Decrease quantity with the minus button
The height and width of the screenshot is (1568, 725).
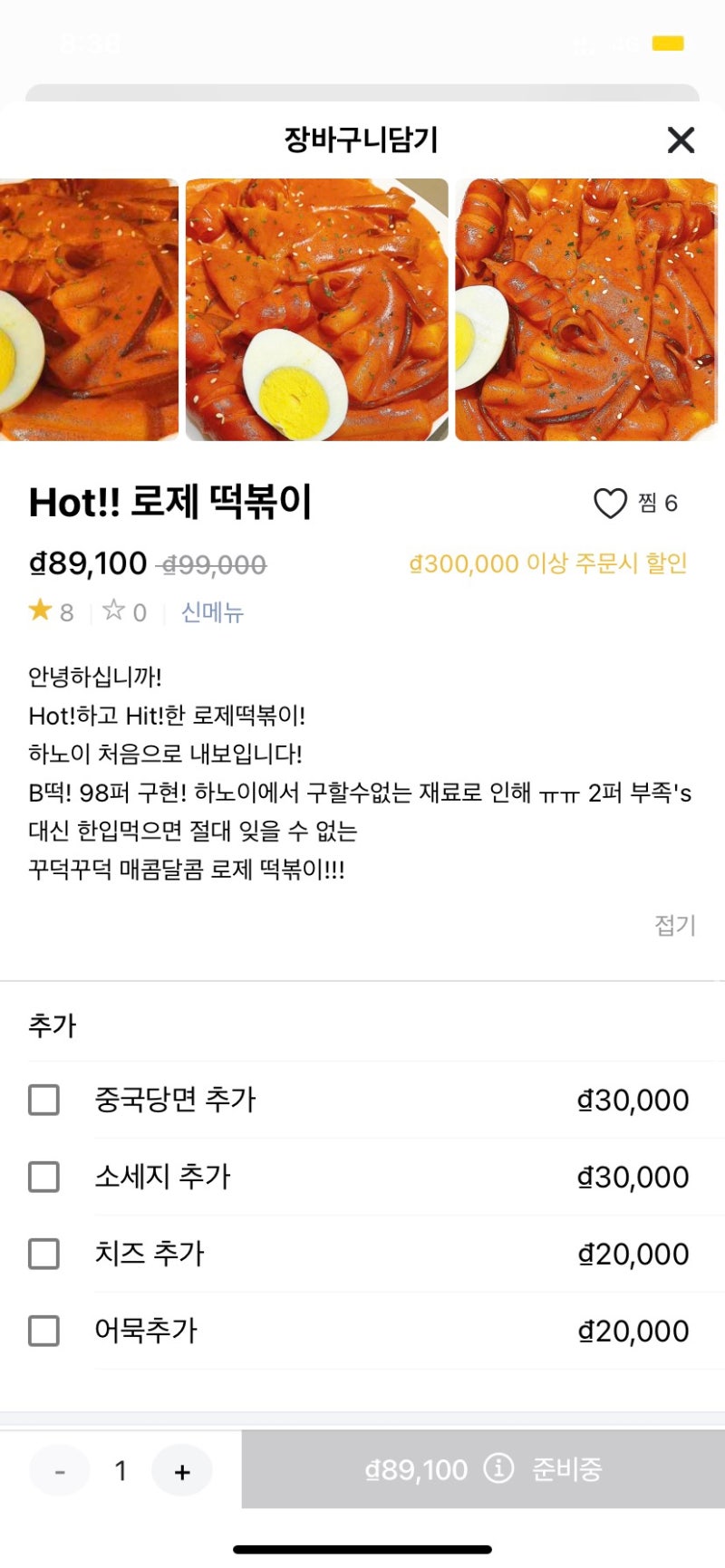pyautogui.click(x=60, y=1471)
